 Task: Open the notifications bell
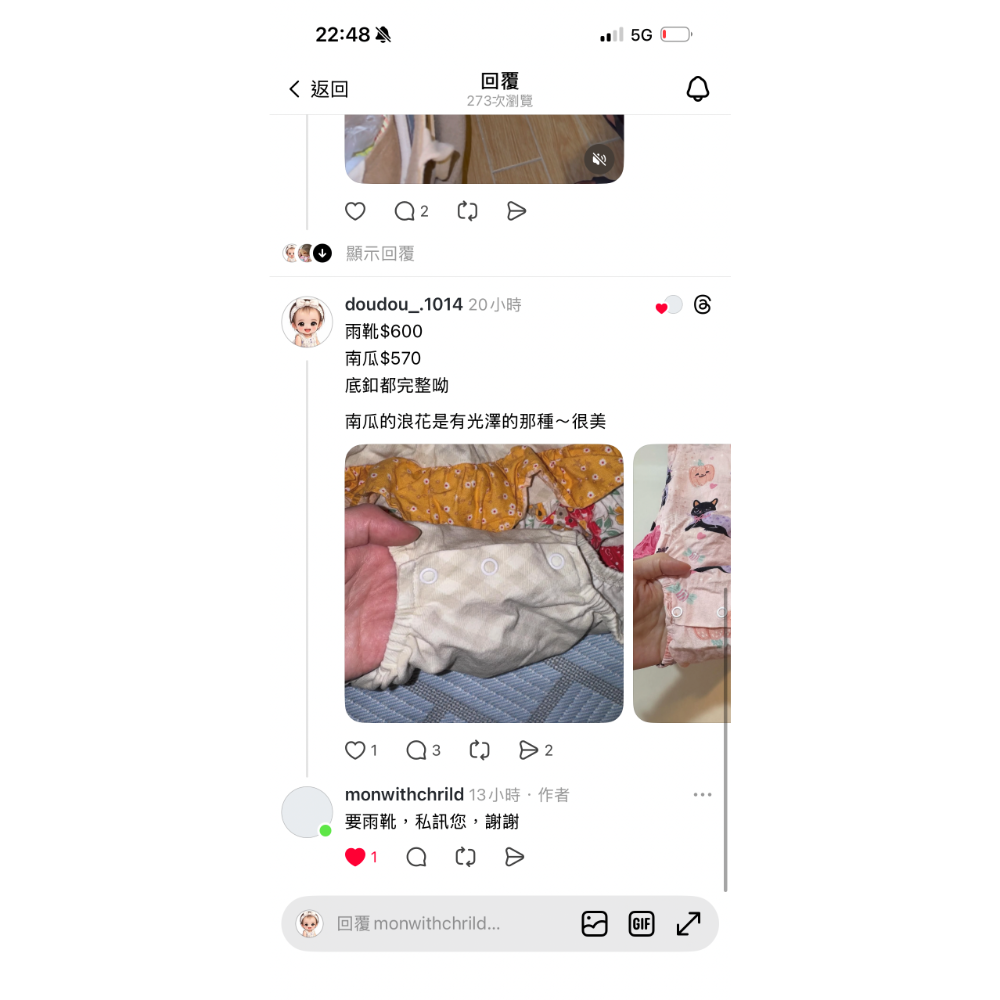(697, 89)
